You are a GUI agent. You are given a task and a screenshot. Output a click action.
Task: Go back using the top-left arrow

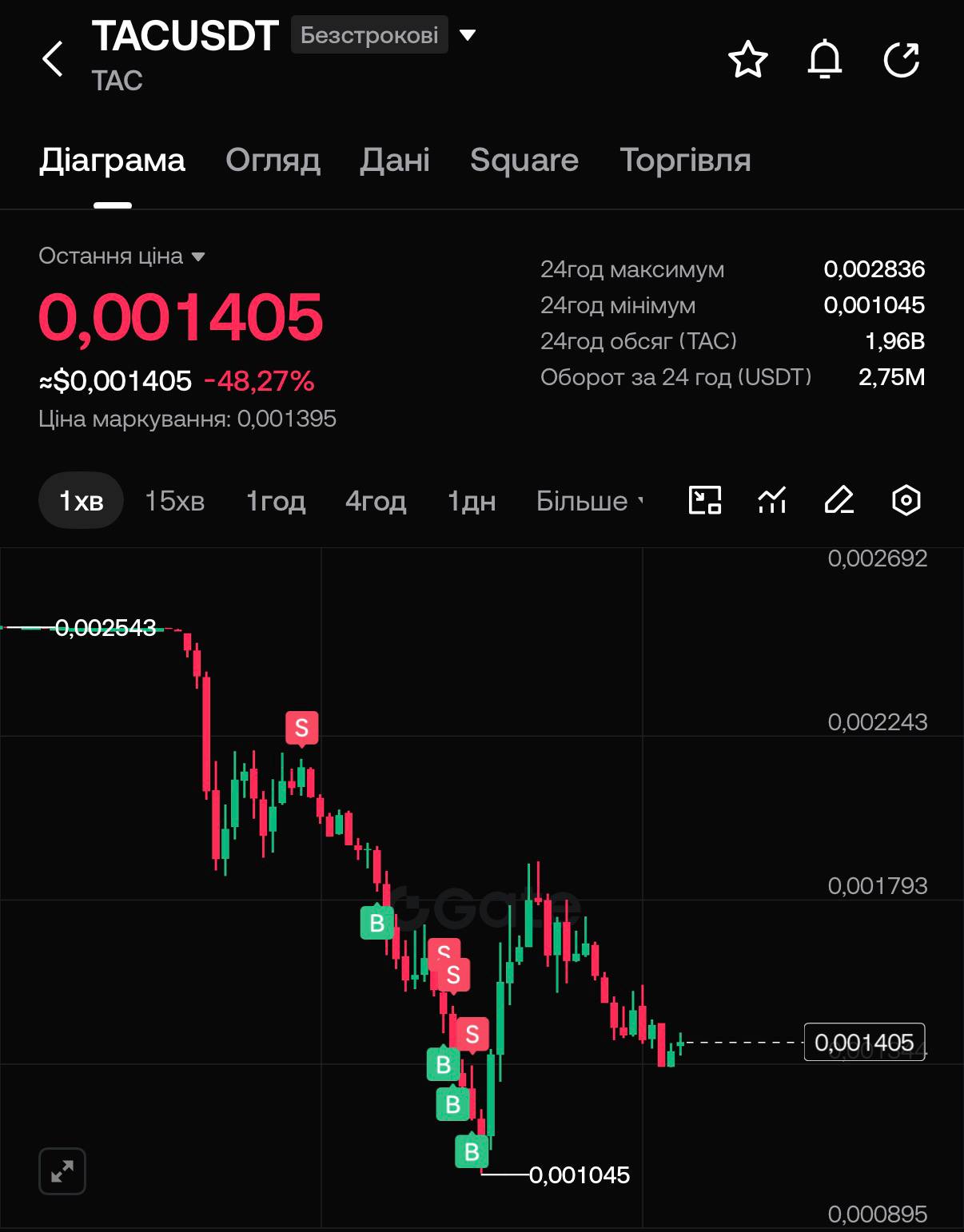point(53,58)
